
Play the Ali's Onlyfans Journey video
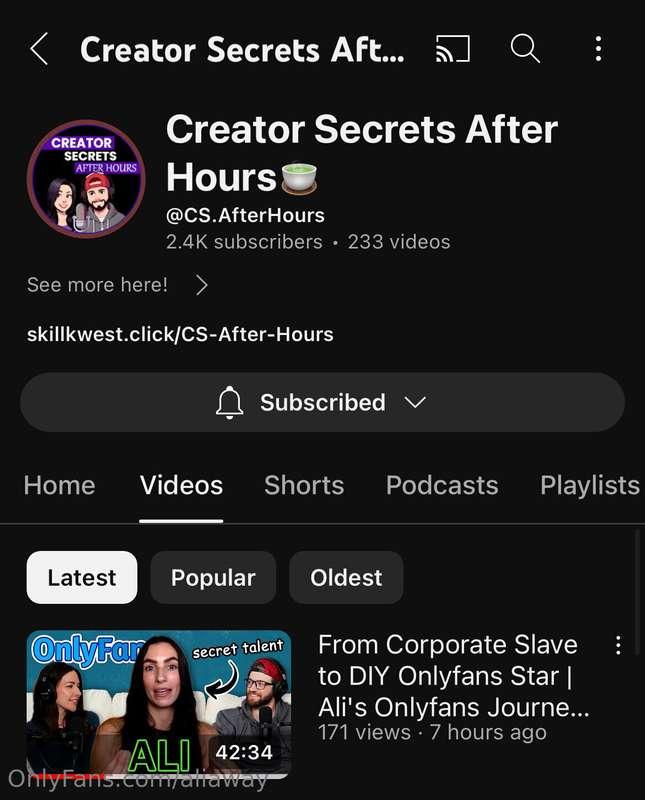[x=158, y=703]
